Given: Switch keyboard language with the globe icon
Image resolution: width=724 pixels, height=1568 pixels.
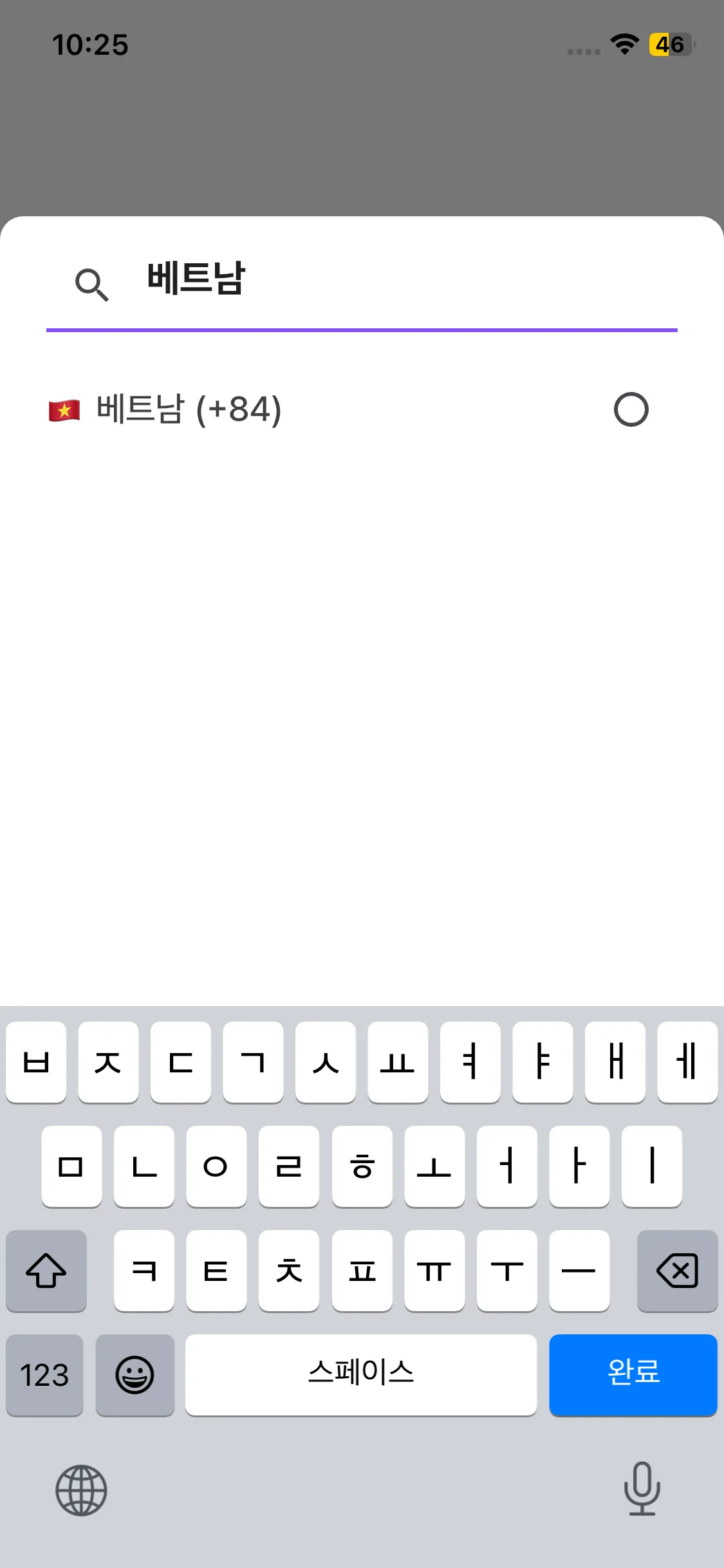Looking at the screenshot, I should (x=81, y=1489).
